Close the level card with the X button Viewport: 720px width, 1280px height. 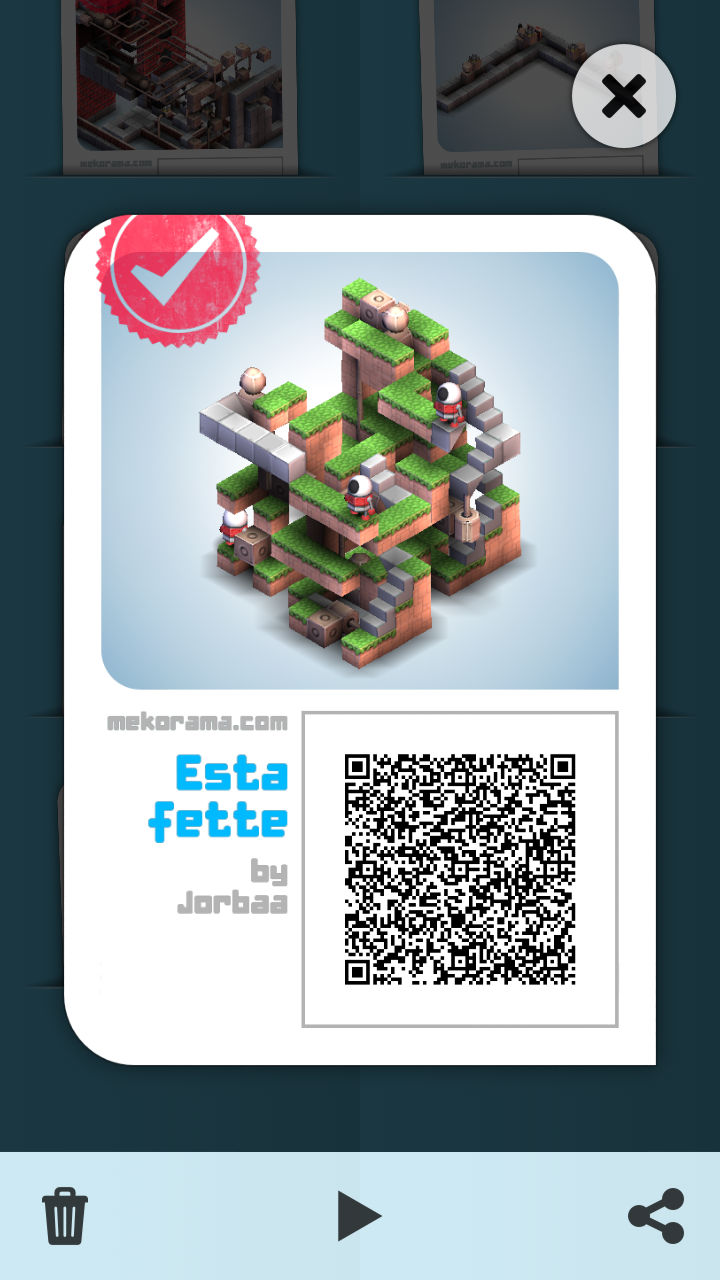click(x=623, y=95)
